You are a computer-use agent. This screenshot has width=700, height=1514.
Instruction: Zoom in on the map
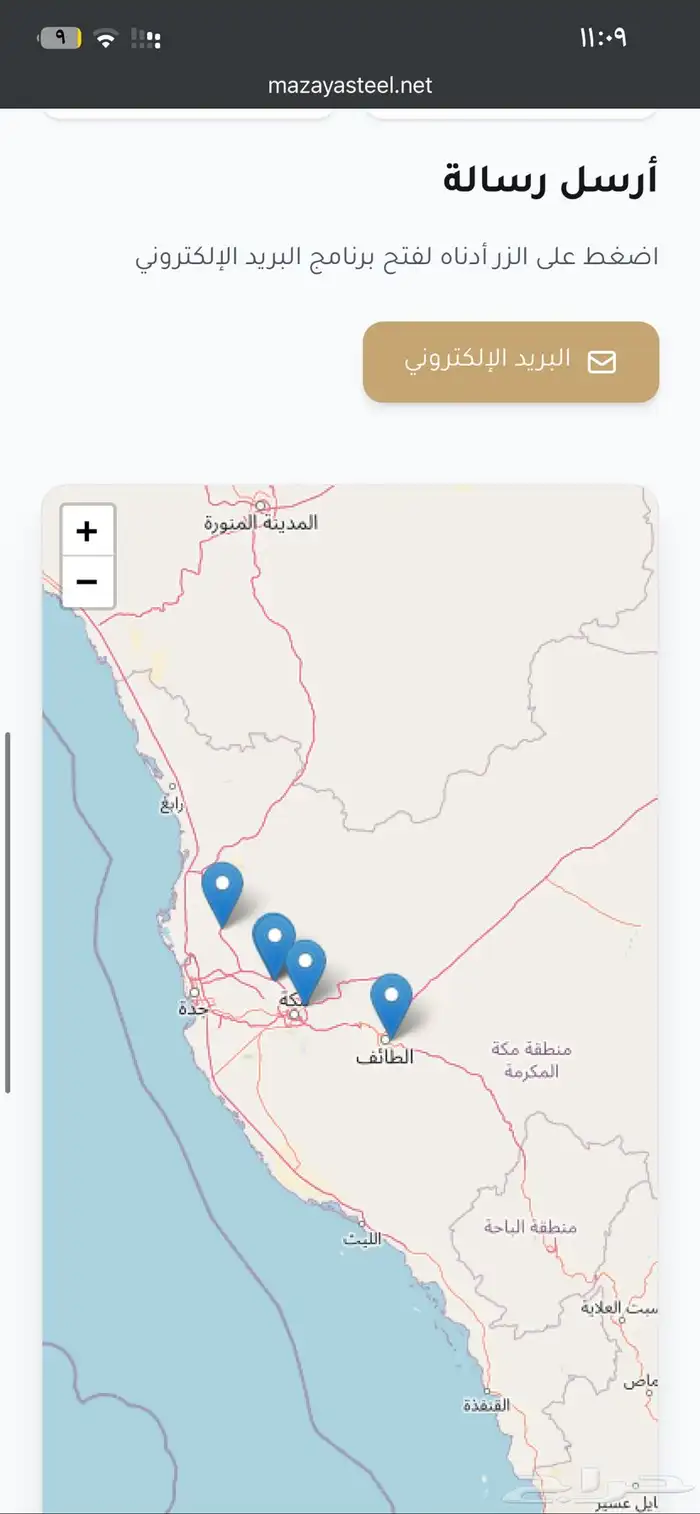click(x=87, y=531)
